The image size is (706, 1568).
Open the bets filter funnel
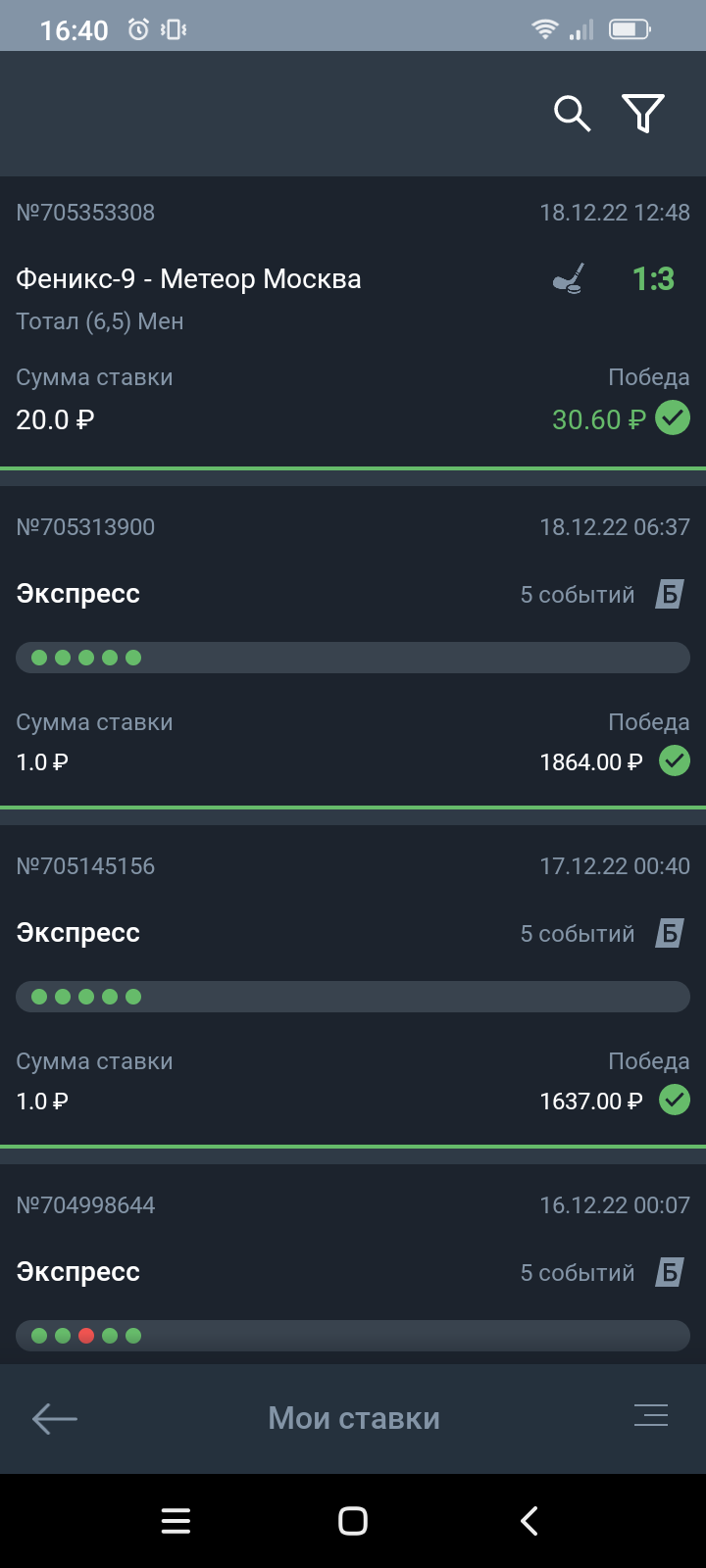[x=643, y=114]
